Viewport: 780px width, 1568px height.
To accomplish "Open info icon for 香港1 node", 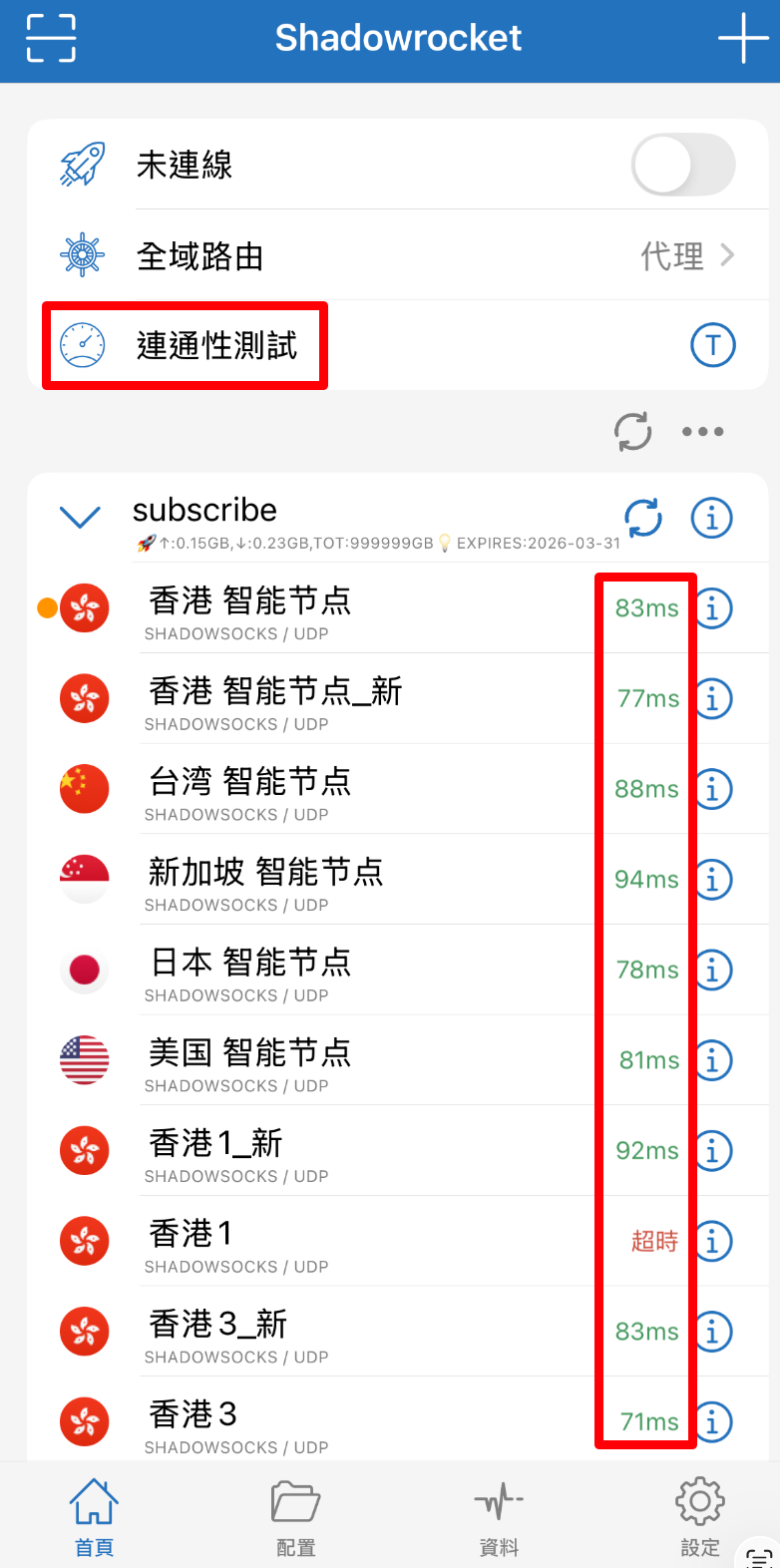I will [712, 1241].
